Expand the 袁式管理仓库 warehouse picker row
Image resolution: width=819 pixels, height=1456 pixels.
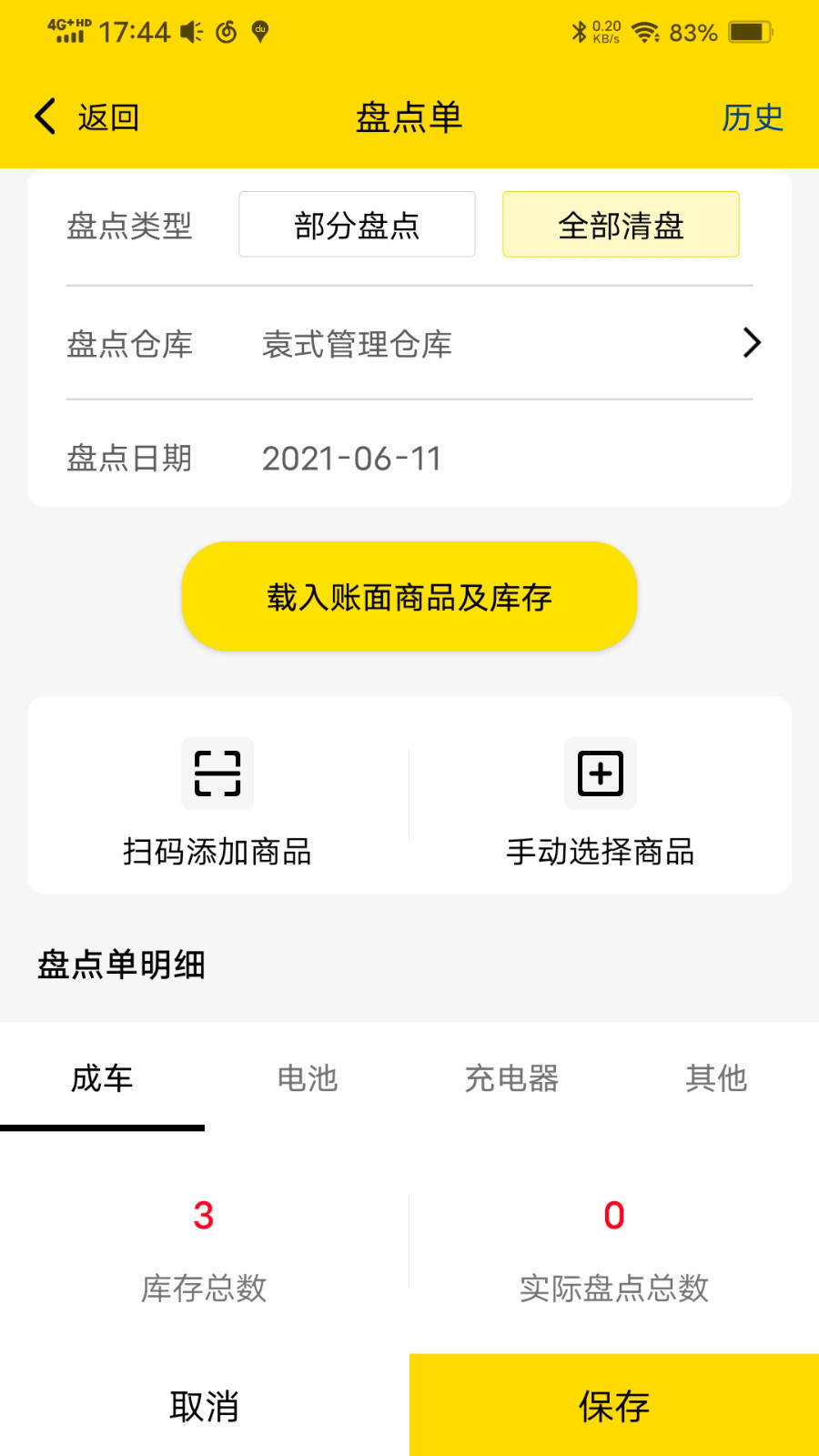409,343
